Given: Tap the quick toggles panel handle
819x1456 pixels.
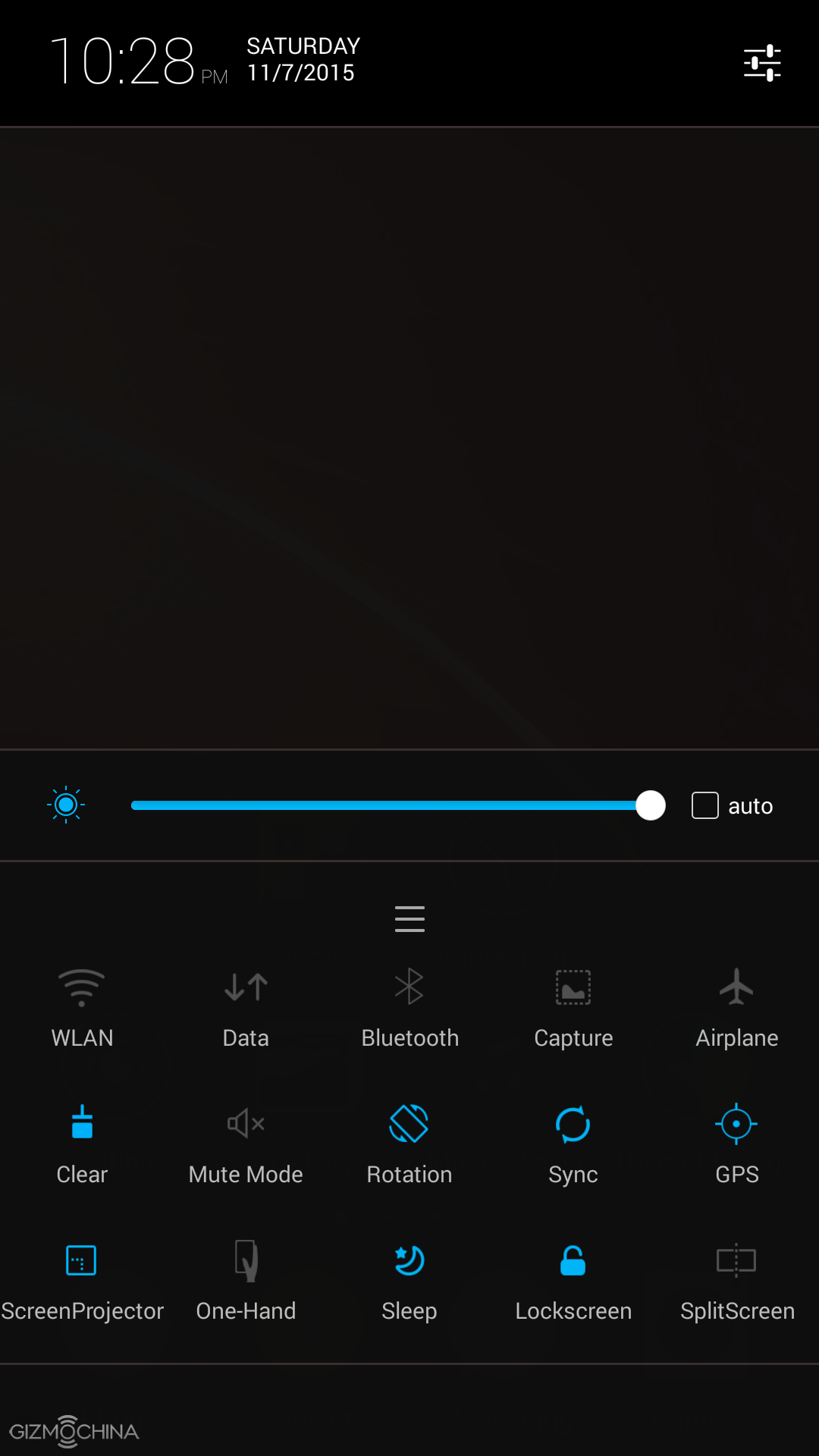Looking at the screenshot, I should click(409, 918).
